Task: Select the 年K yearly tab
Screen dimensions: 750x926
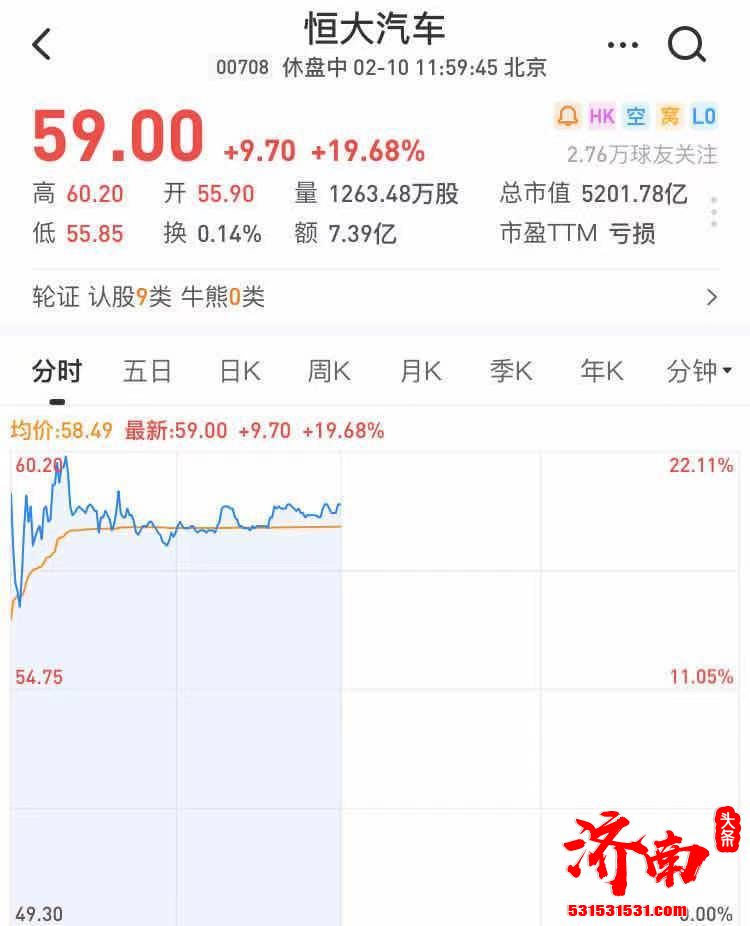Action: (601, 371)
